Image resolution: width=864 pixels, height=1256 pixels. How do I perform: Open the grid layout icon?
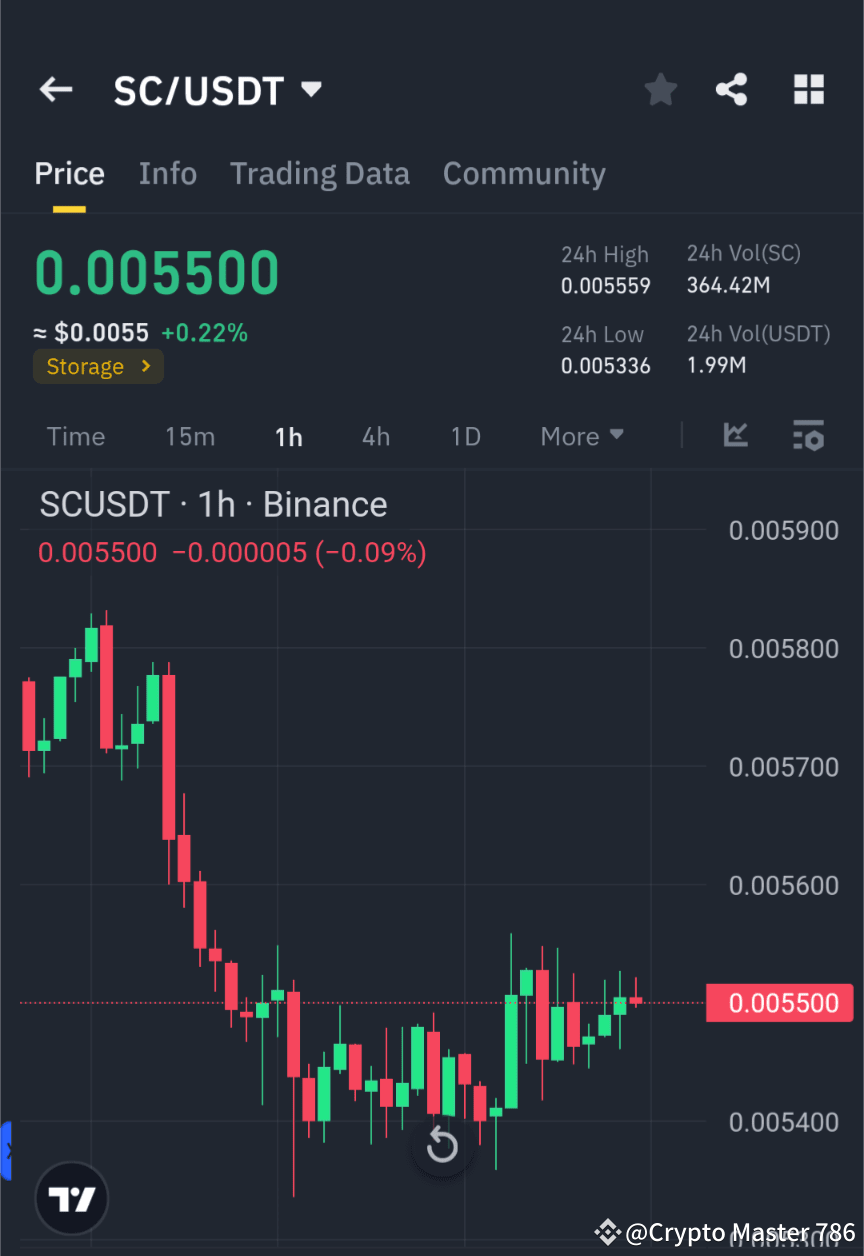808,89
